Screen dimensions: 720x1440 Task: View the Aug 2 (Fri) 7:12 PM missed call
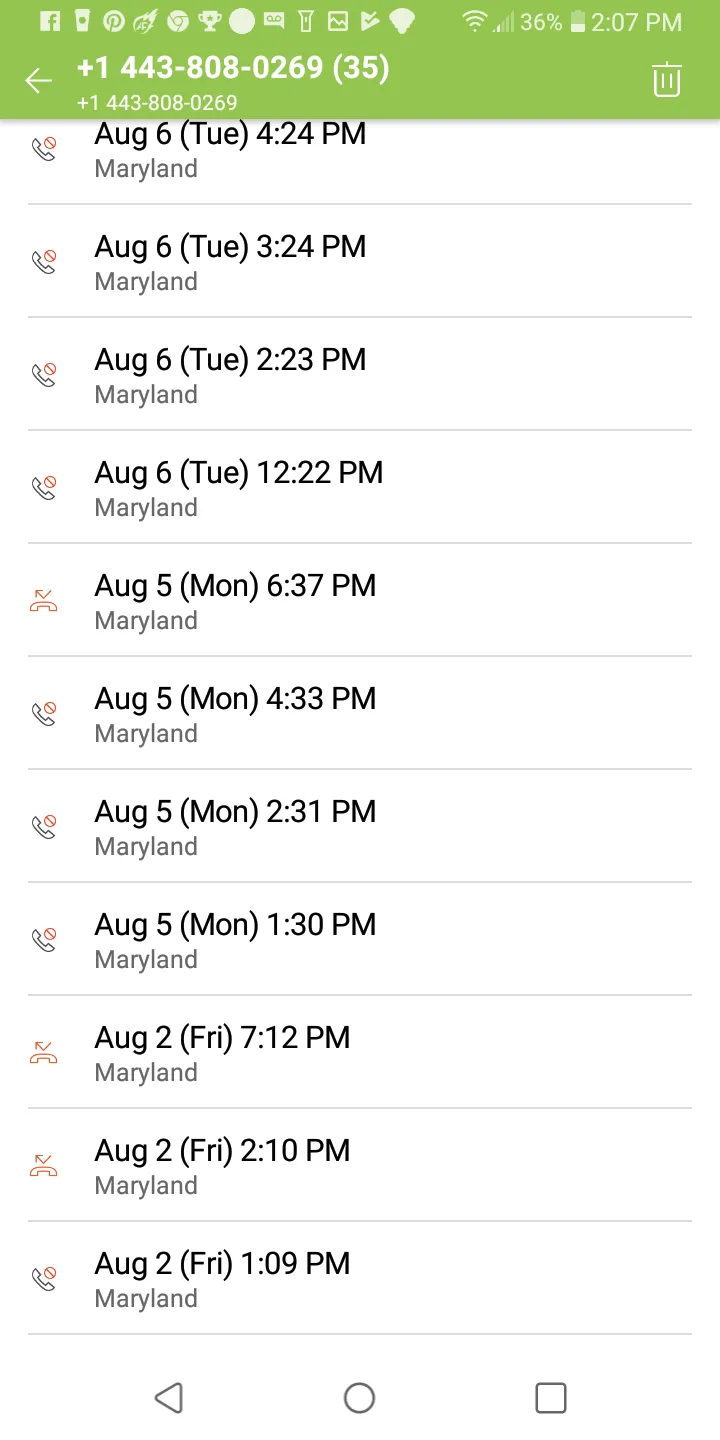tap(360, 1053)
